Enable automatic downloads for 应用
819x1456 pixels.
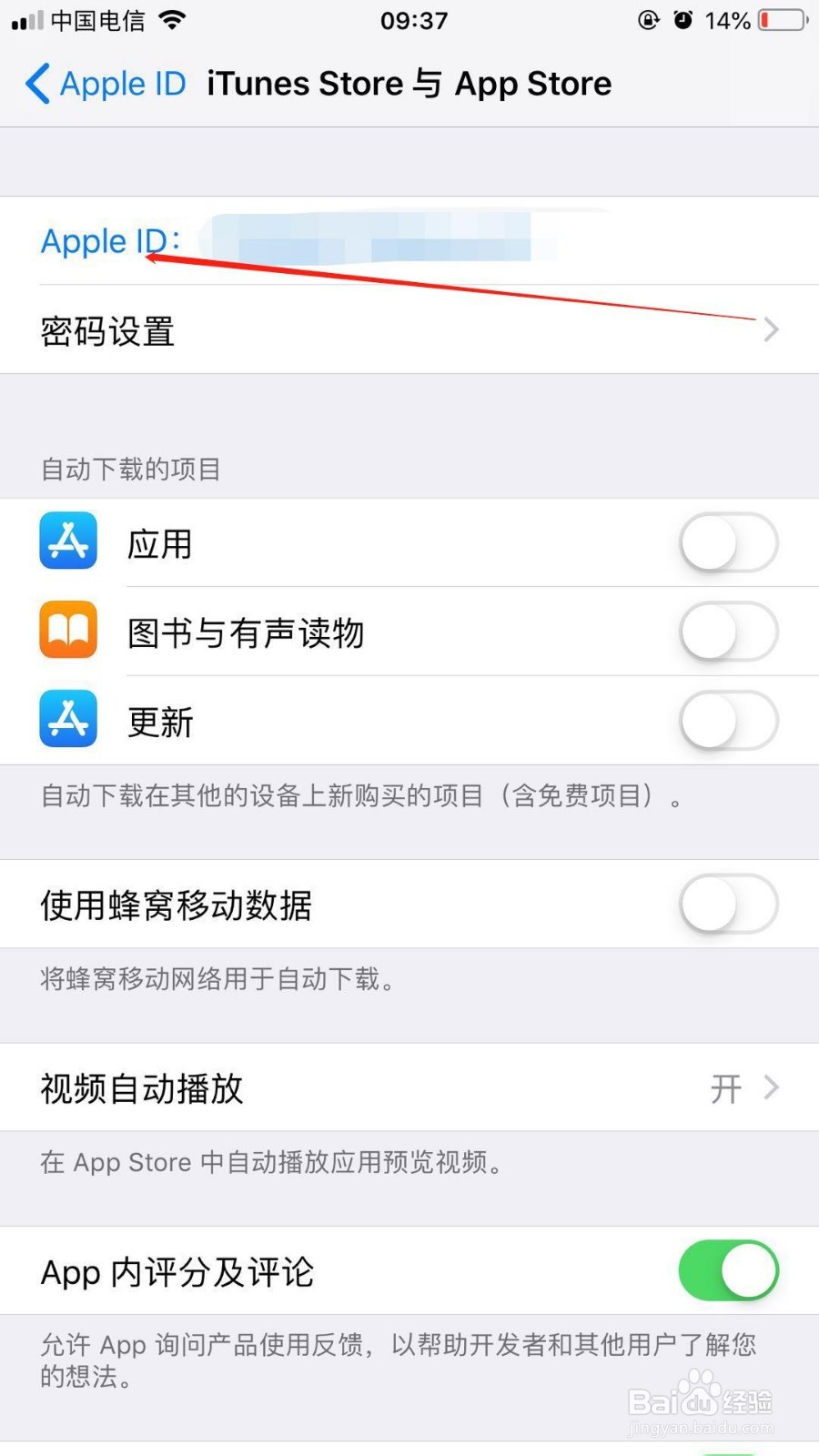[x=728, y=541]
